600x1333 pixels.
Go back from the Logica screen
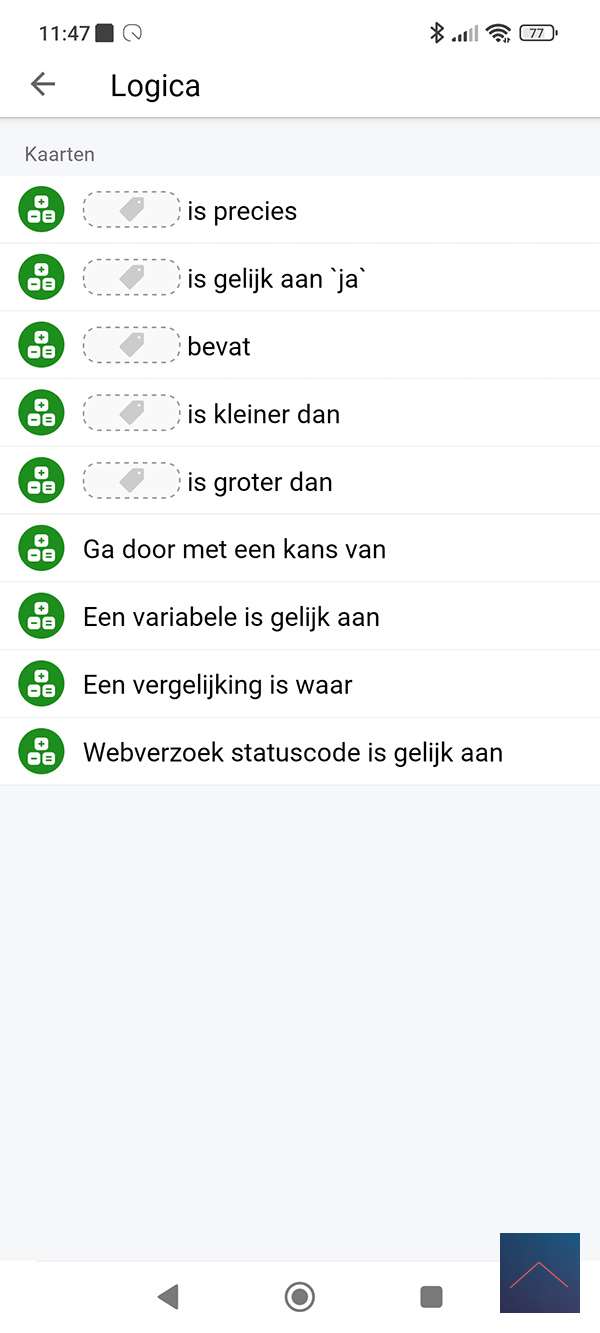coord(43,85)
